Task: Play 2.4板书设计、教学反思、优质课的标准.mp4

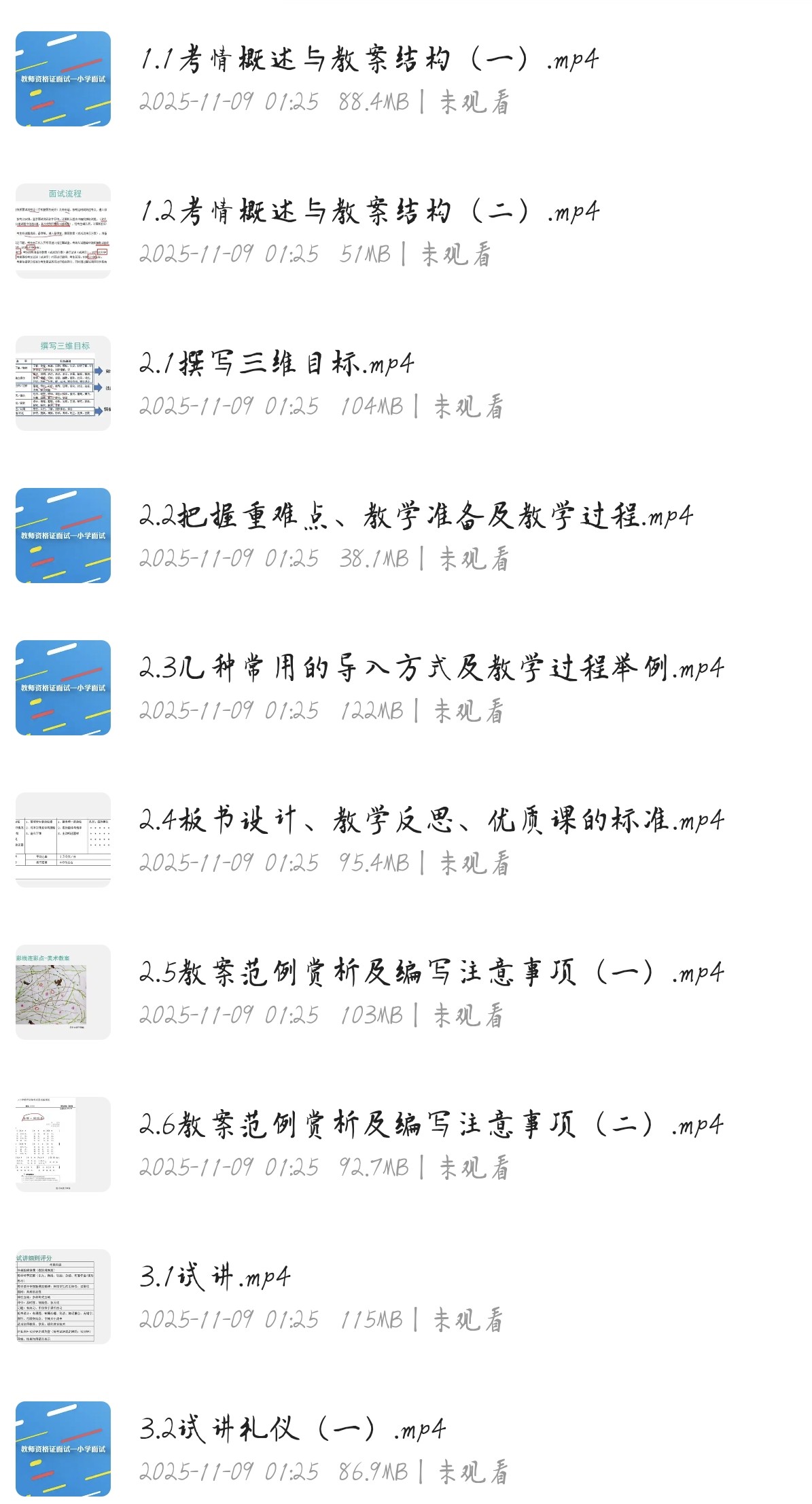Action: click(x=431, y=821)
